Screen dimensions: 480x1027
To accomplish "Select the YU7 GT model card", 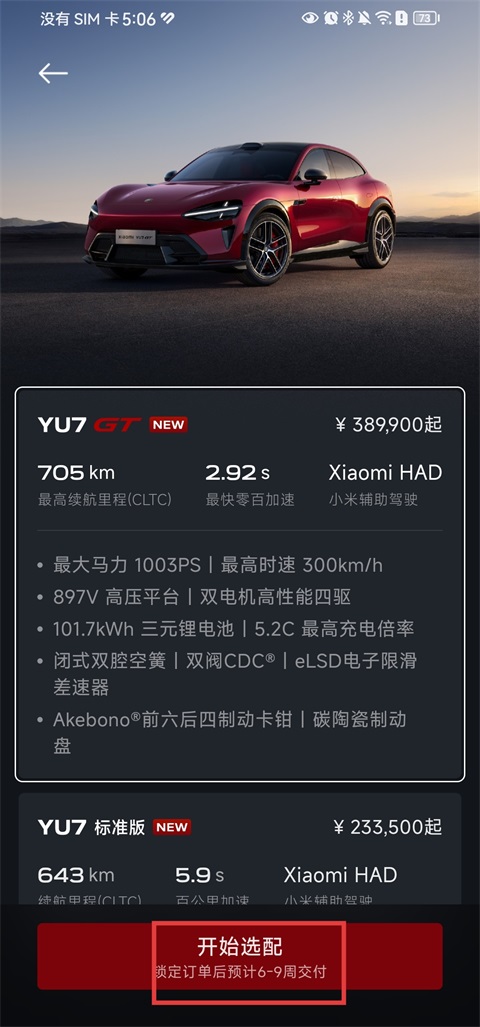I will click(x=240, y=584).
